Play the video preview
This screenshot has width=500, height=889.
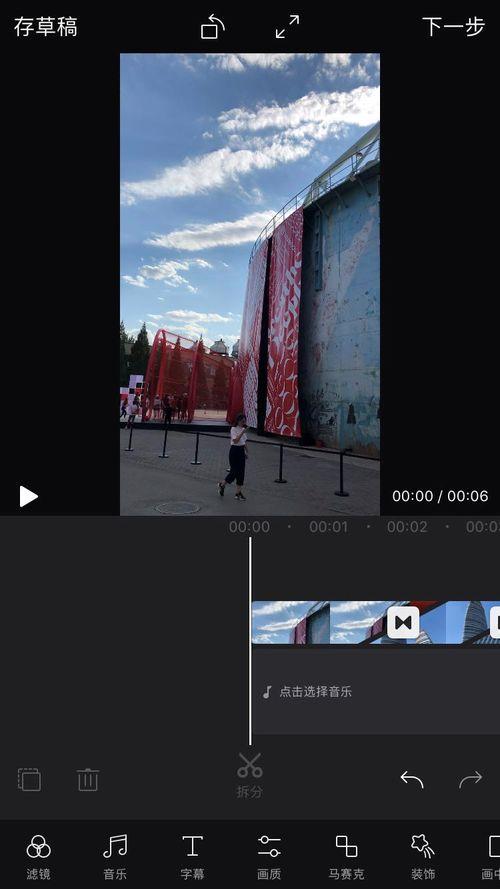pyautogui.click(x=28, y=496)
